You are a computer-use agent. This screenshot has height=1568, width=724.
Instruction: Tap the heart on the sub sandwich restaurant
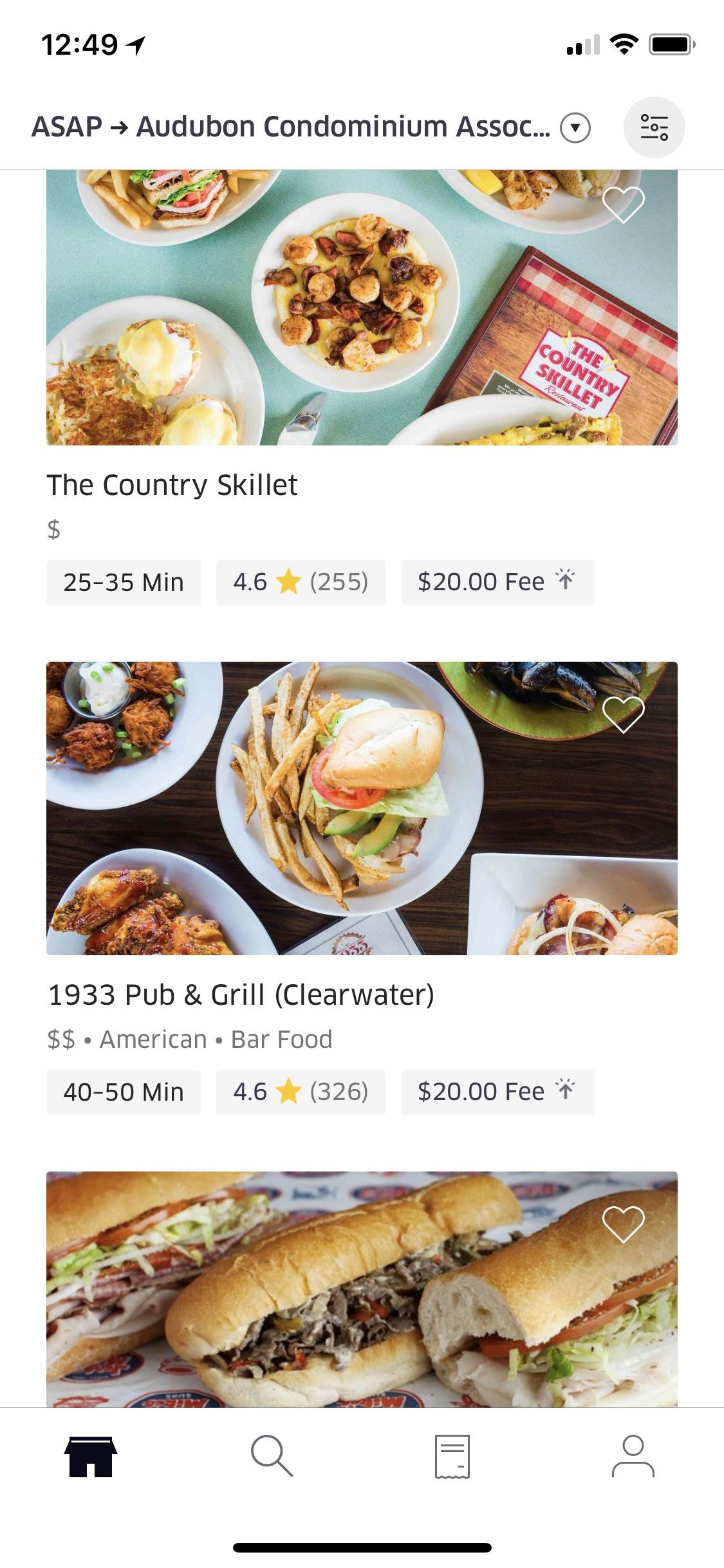[x=623, y=1224]
